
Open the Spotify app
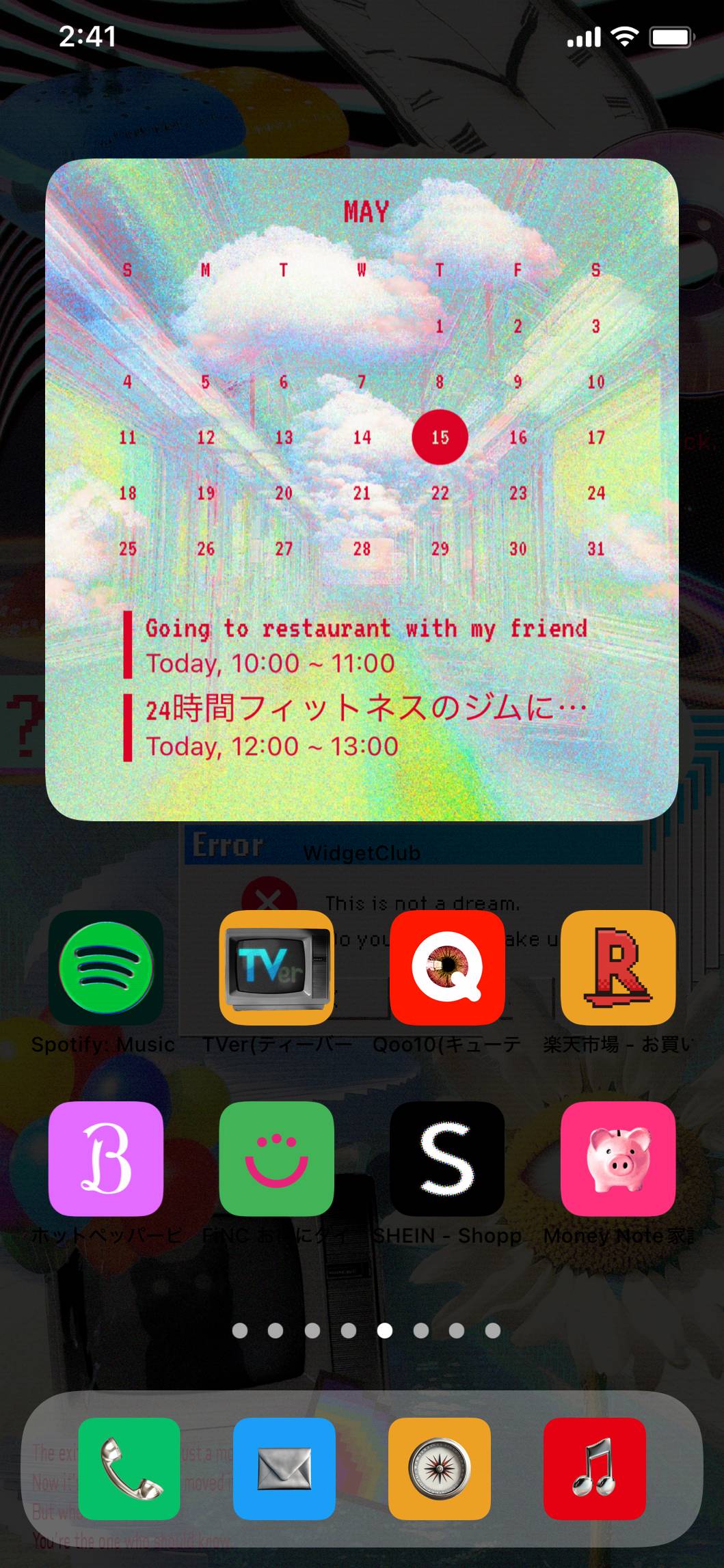(x=105, y=967)
